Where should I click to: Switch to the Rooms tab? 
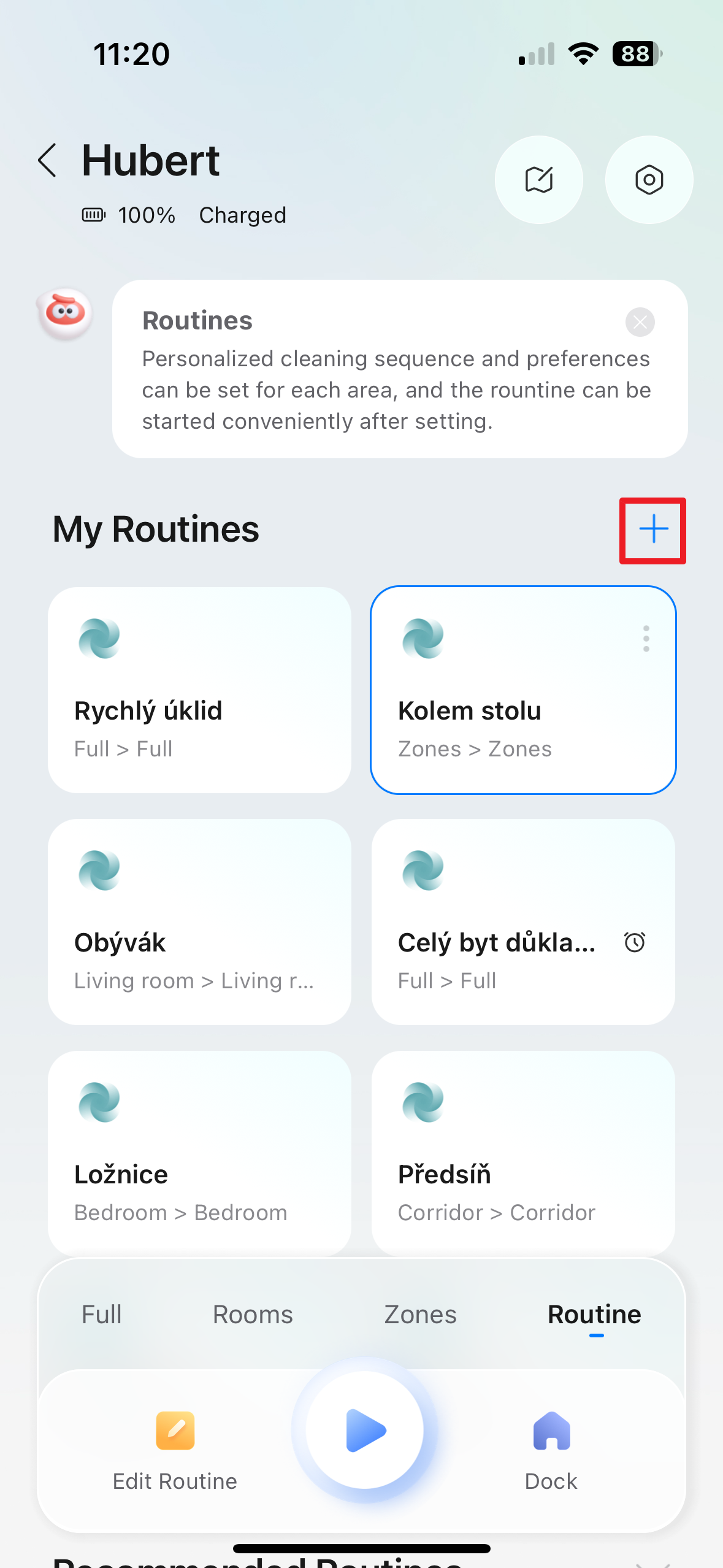(253, 1315)
